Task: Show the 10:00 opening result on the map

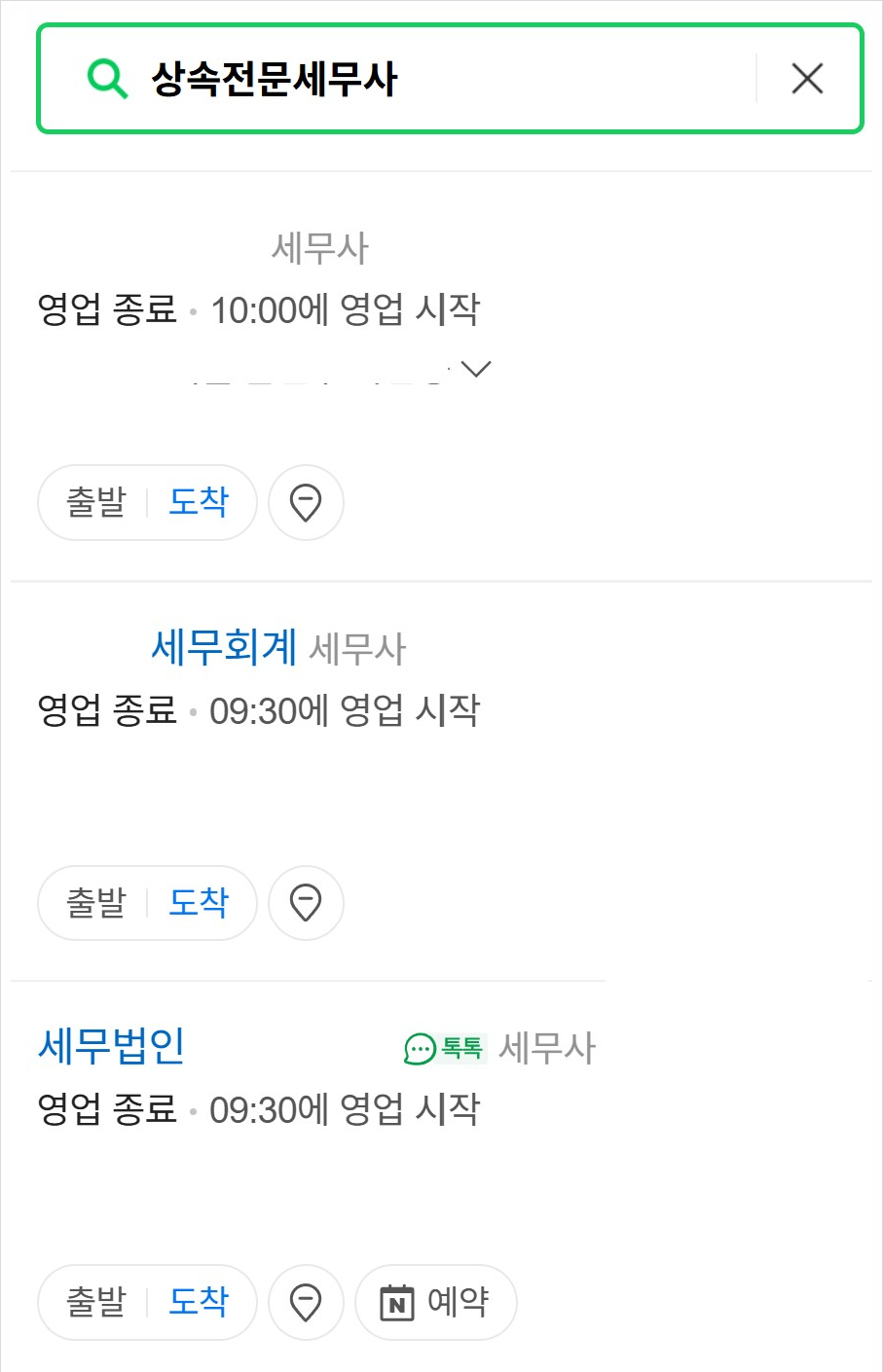Action: pyautogui.click(x=306, y=503)
